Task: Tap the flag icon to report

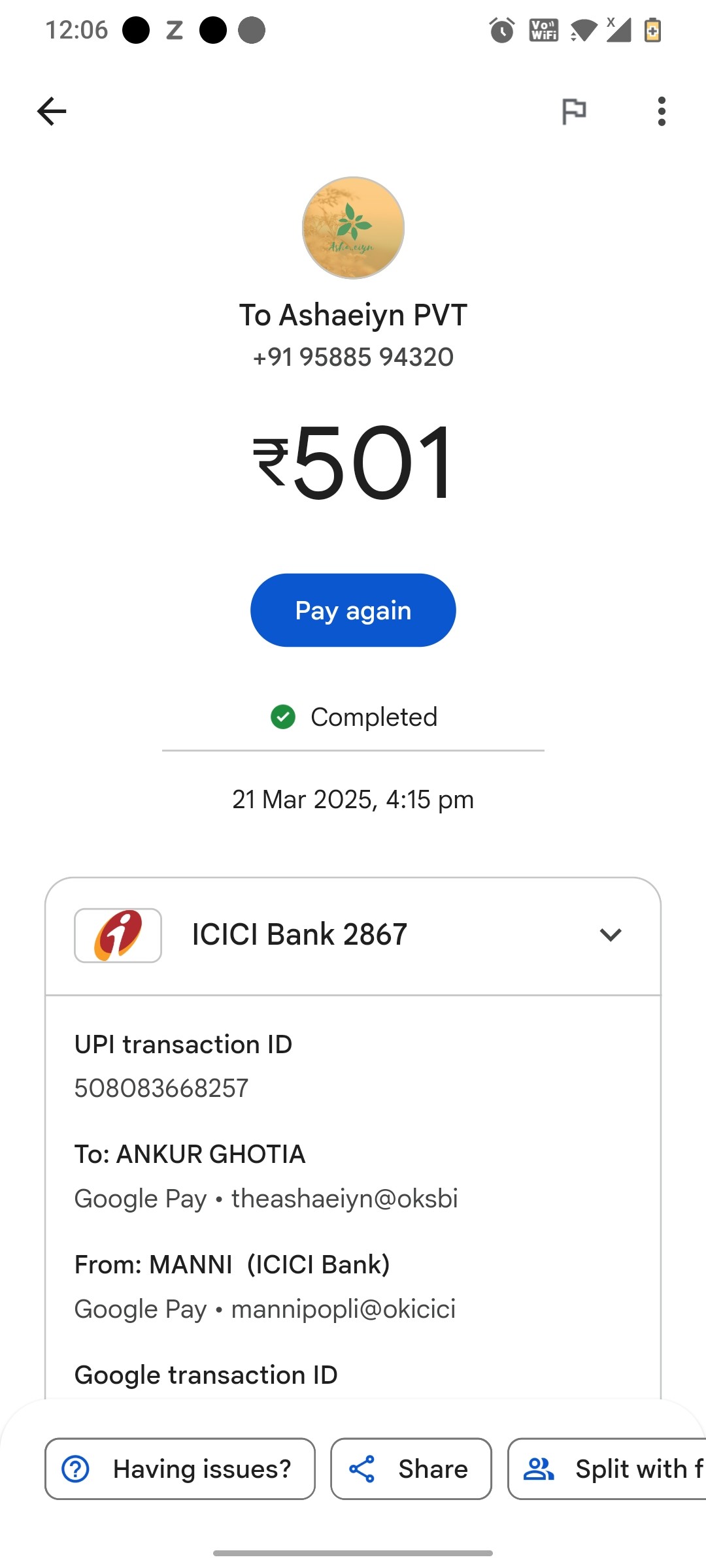Action: pyautogui.click(x=574, y=111)
